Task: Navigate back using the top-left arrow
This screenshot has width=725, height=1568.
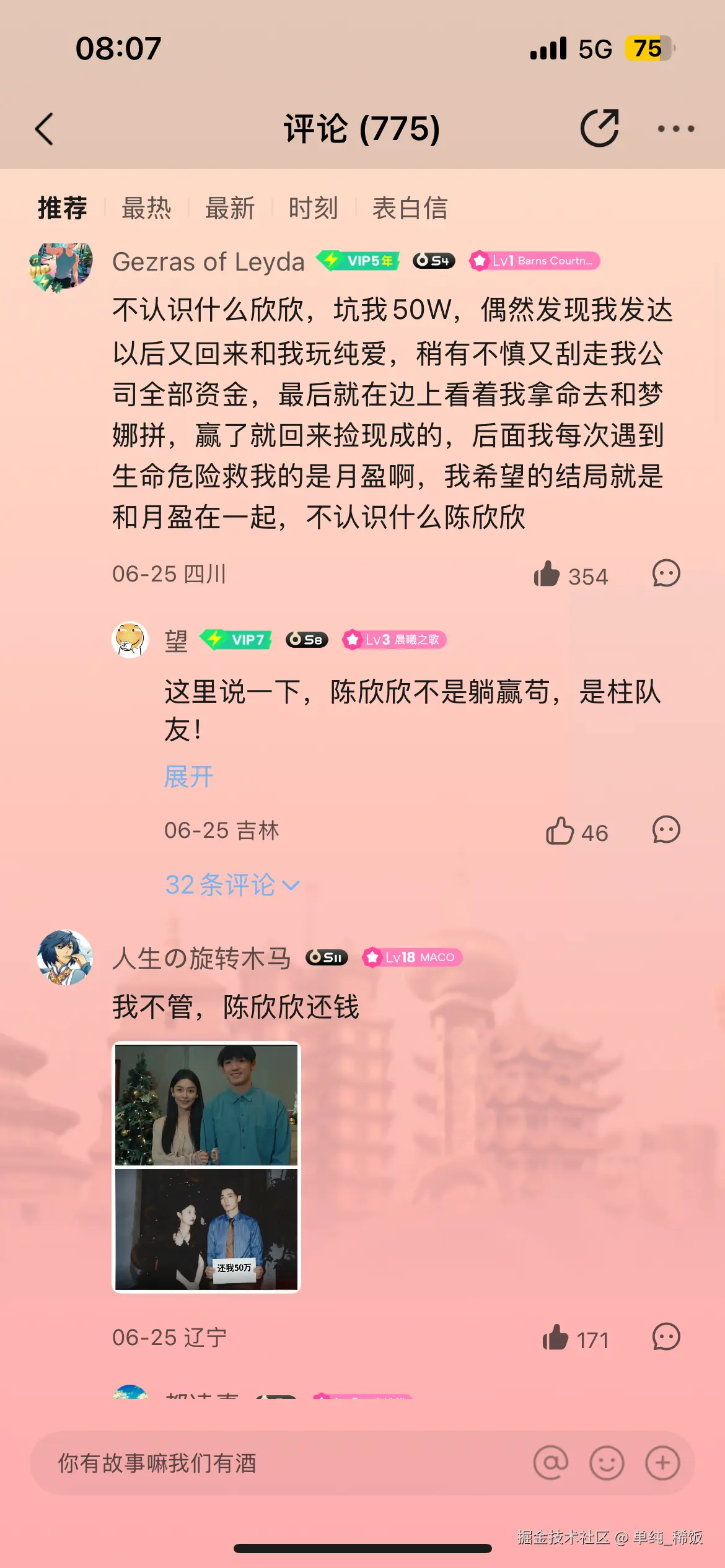Action: tap(43, 129)
